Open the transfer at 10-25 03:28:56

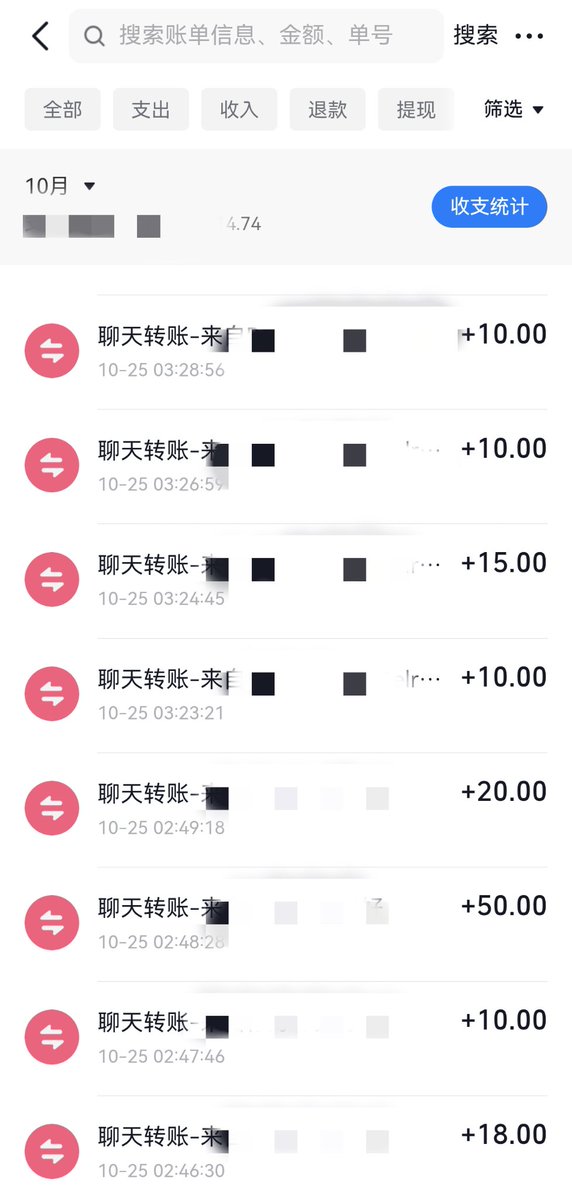(286, 352)
